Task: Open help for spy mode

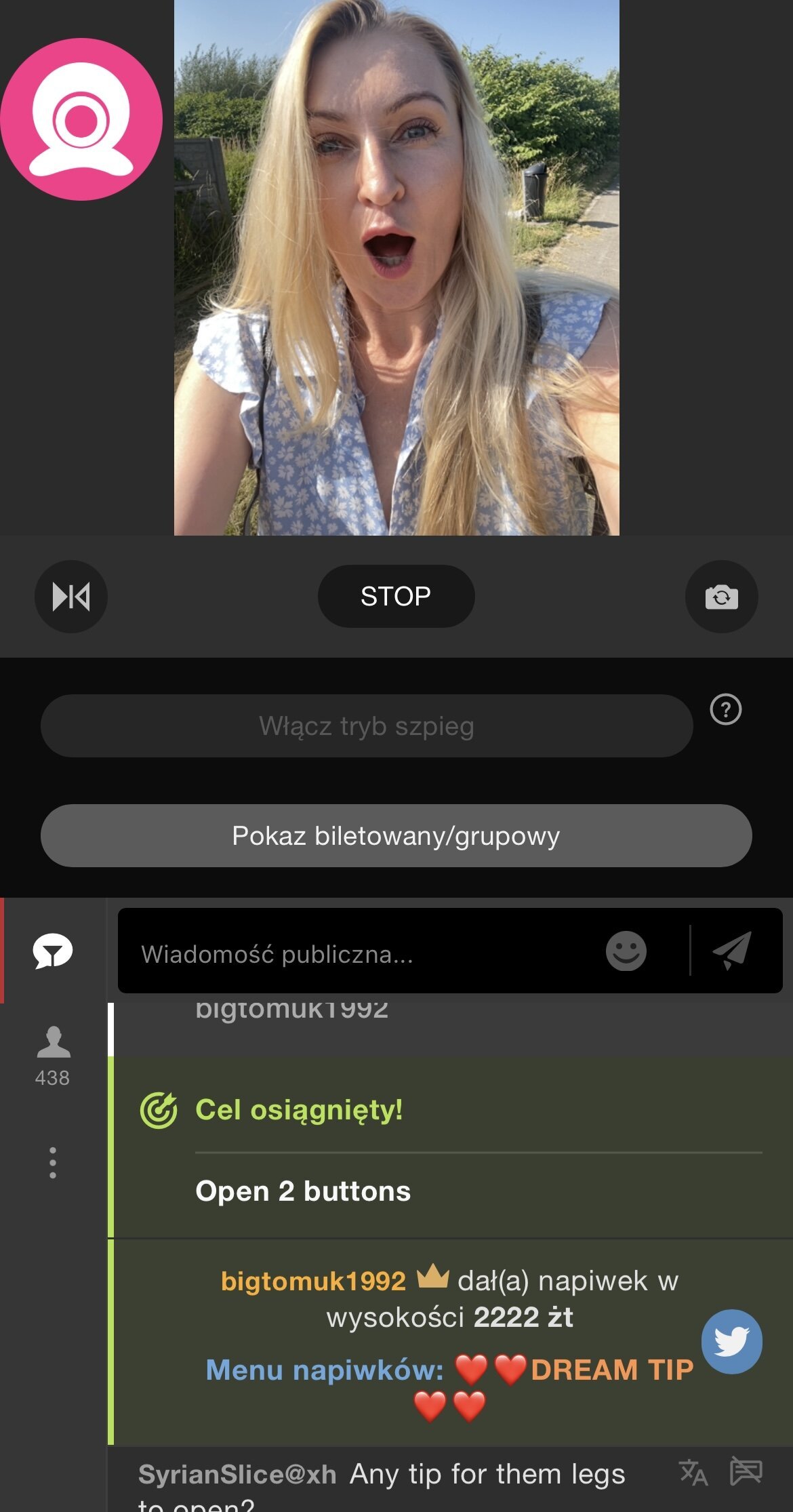Action: 725,710
